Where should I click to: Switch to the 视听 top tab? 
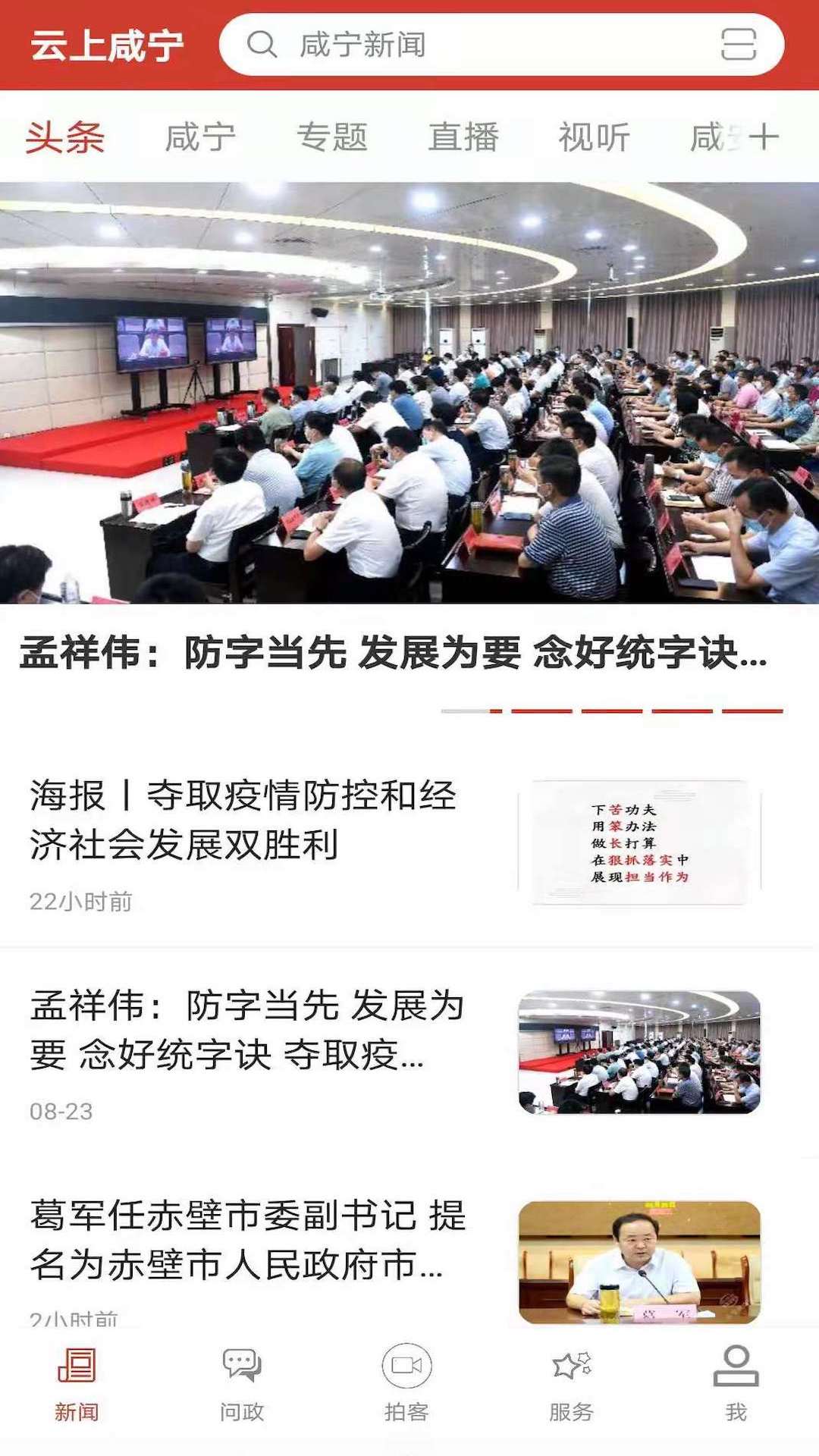pos(594,138)
